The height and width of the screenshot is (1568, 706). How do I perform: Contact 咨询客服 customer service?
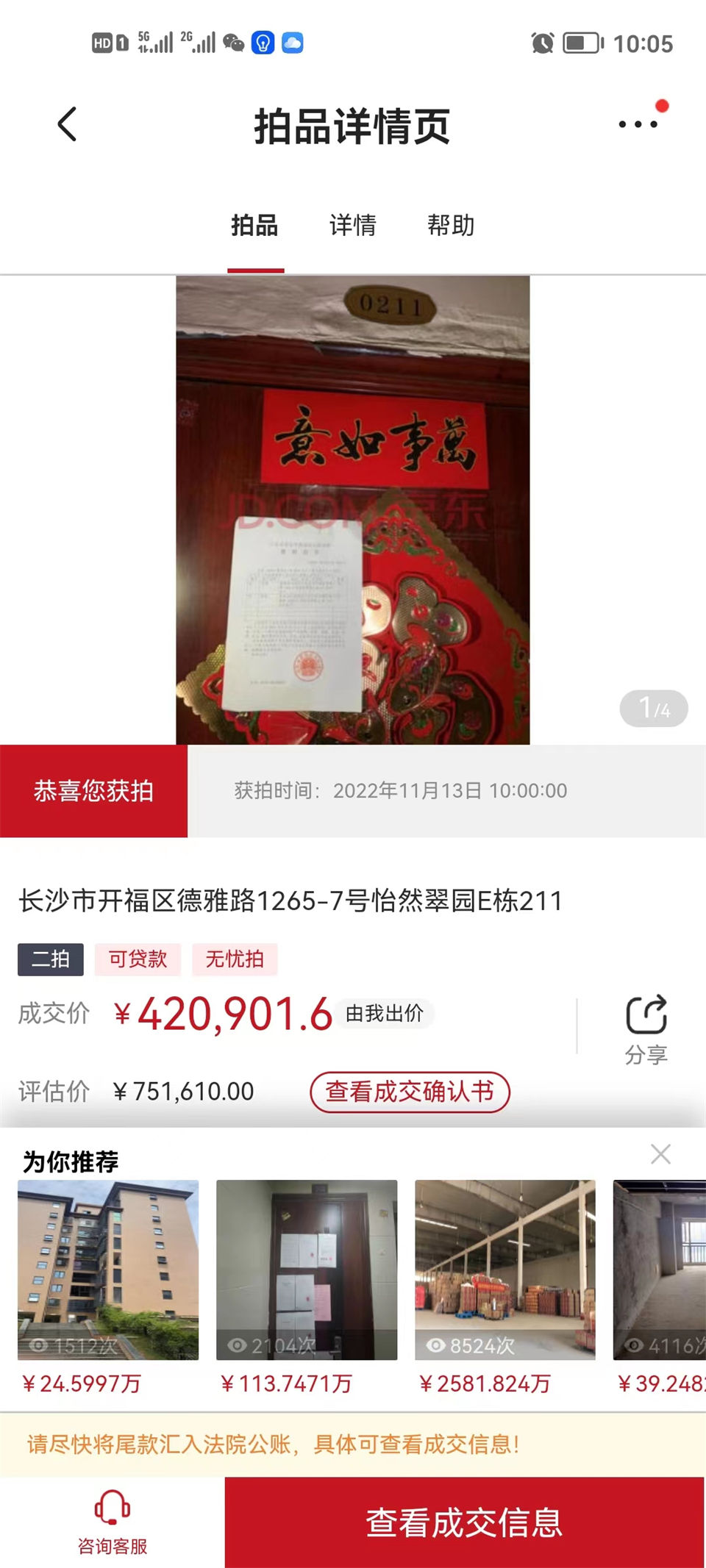pos(113,1522)
